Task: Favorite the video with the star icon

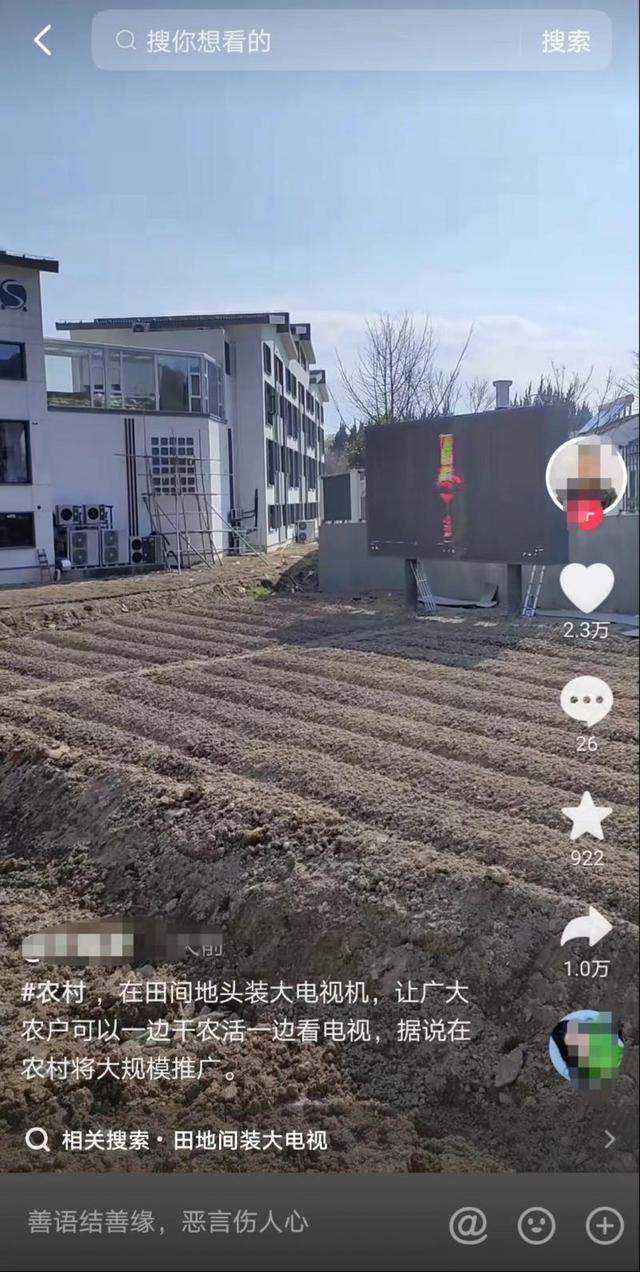Action: 586,816
